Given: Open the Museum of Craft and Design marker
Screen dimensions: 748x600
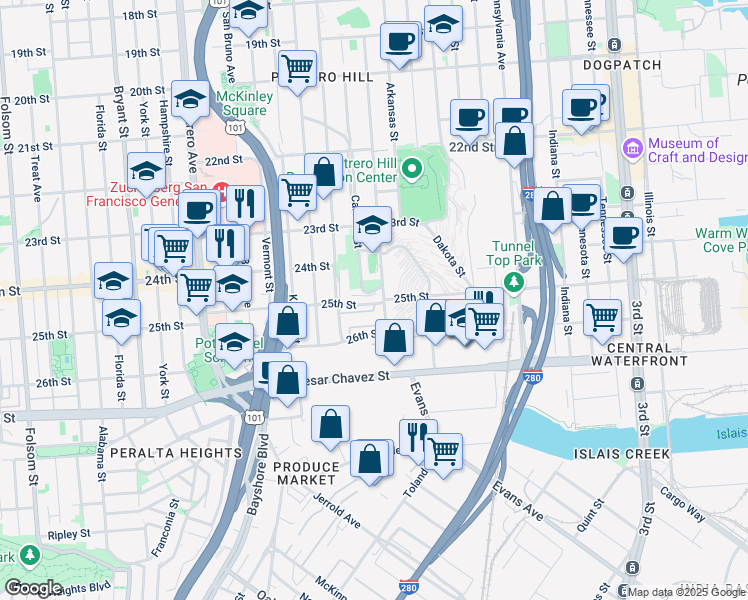Looking at the screenshot, I should click(633, 149).
